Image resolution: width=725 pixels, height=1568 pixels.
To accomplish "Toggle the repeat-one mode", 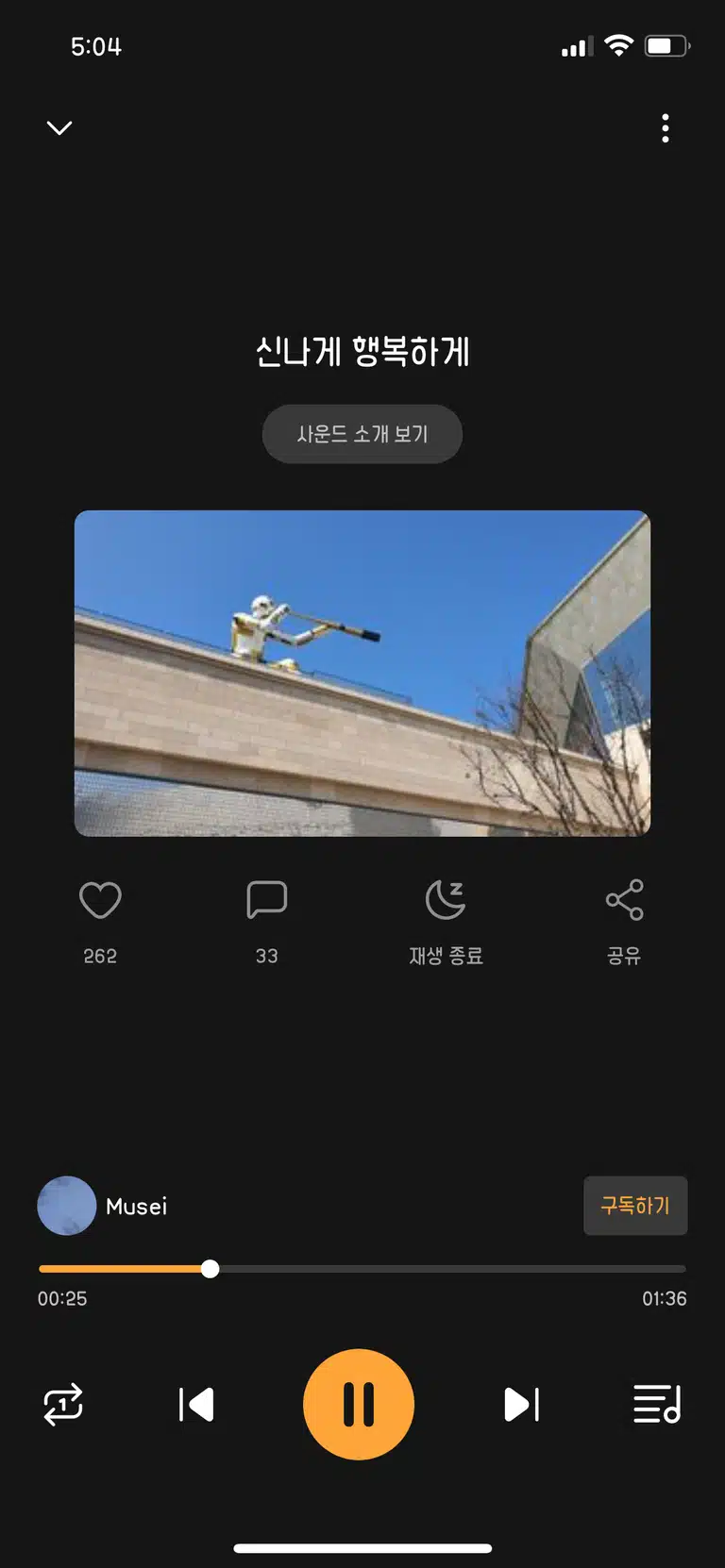I will [63, 1405].
